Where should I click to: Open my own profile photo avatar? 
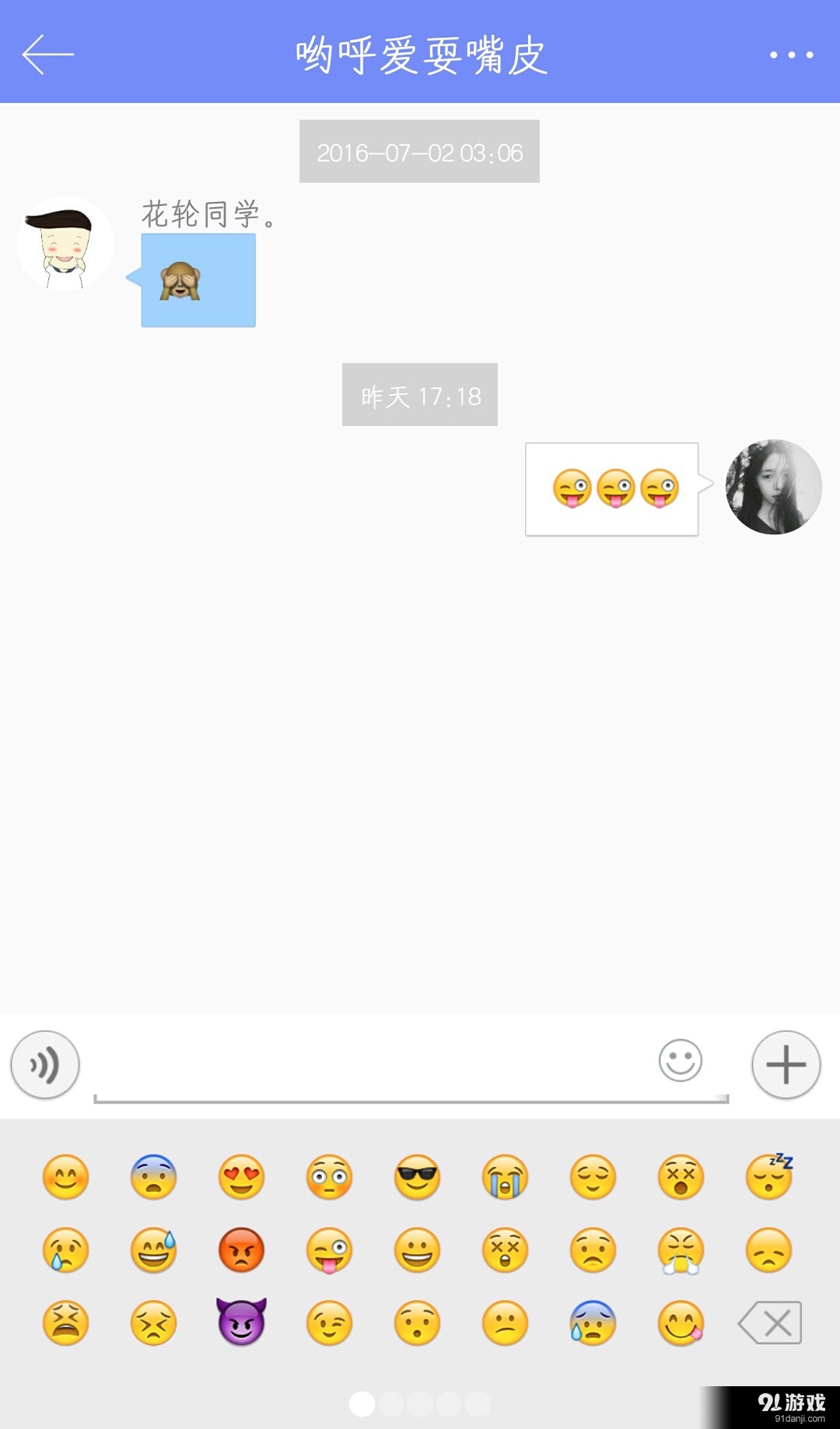(x=773, y=487)
